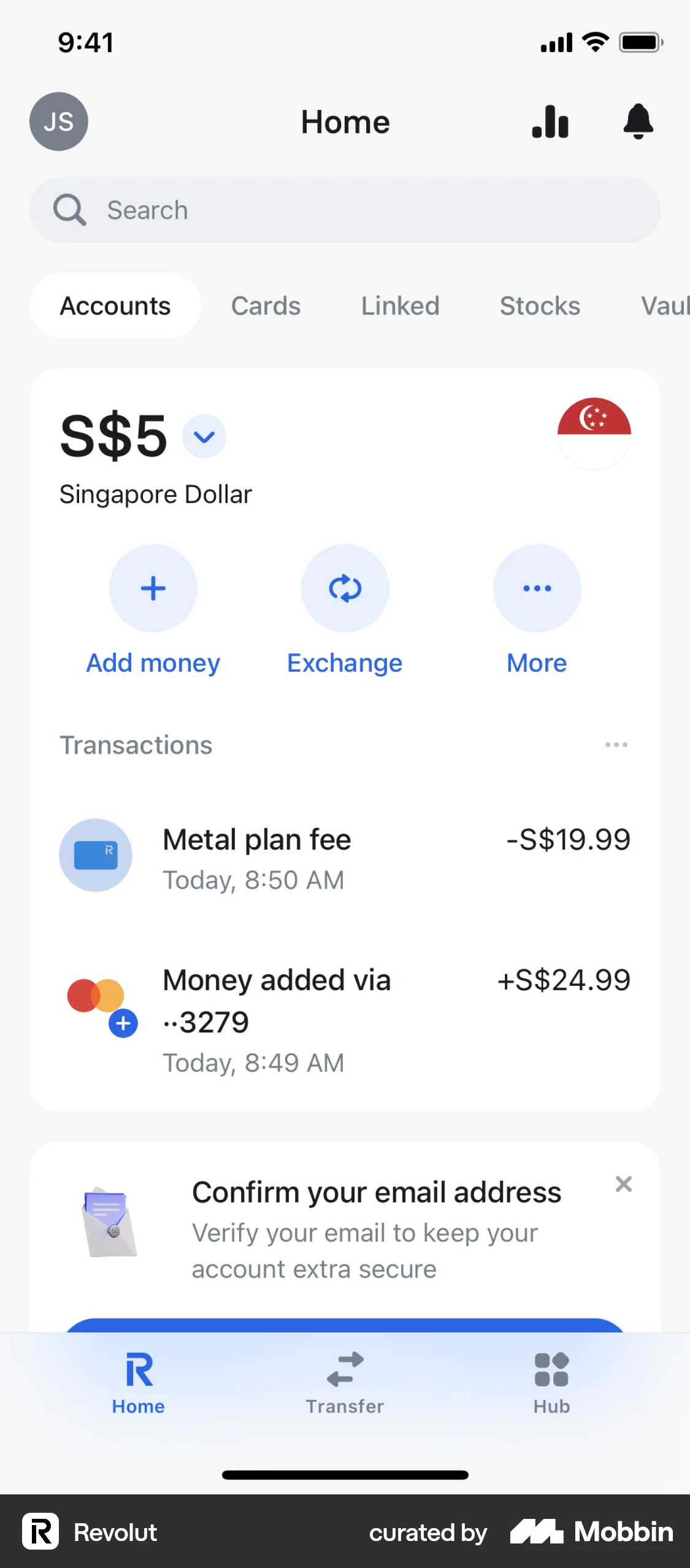Viewport: 690px width, 1568px height.
Task: Expand the S$5 balance currency dropdown
Action: click(203, 436)
